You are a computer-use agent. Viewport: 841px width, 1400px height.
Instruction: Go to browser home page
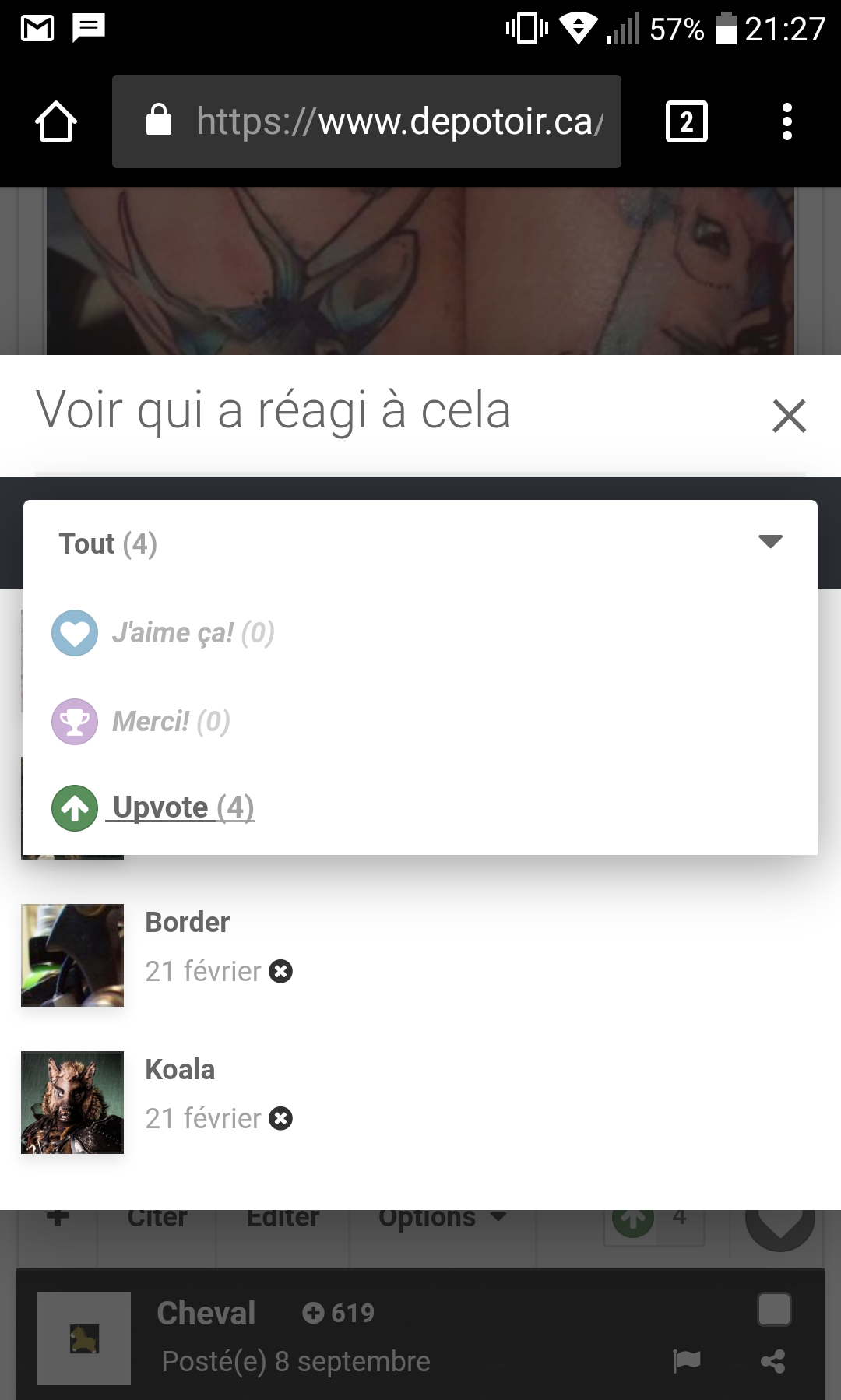[56, 121]
